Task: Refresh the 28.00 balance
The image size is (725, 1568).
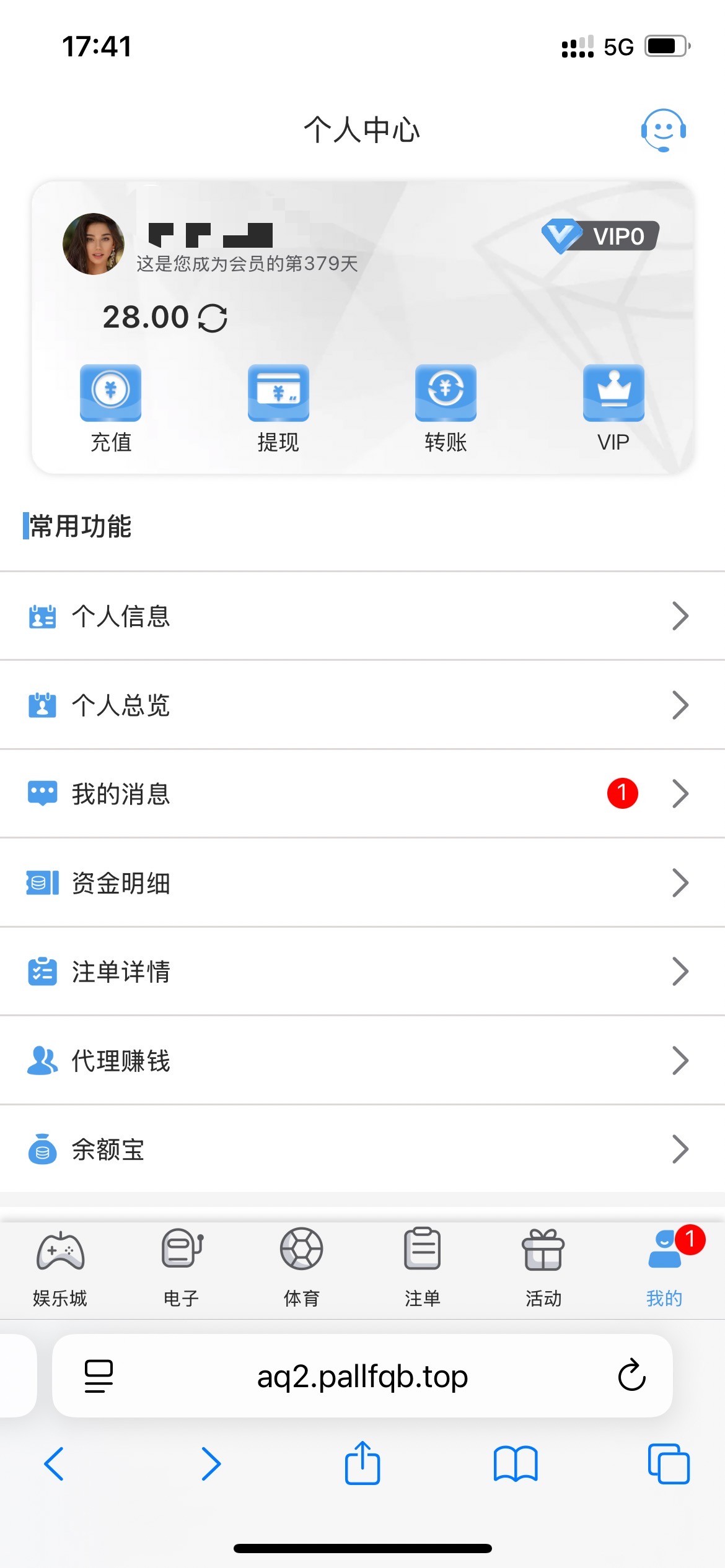Action: coord(213,318)
